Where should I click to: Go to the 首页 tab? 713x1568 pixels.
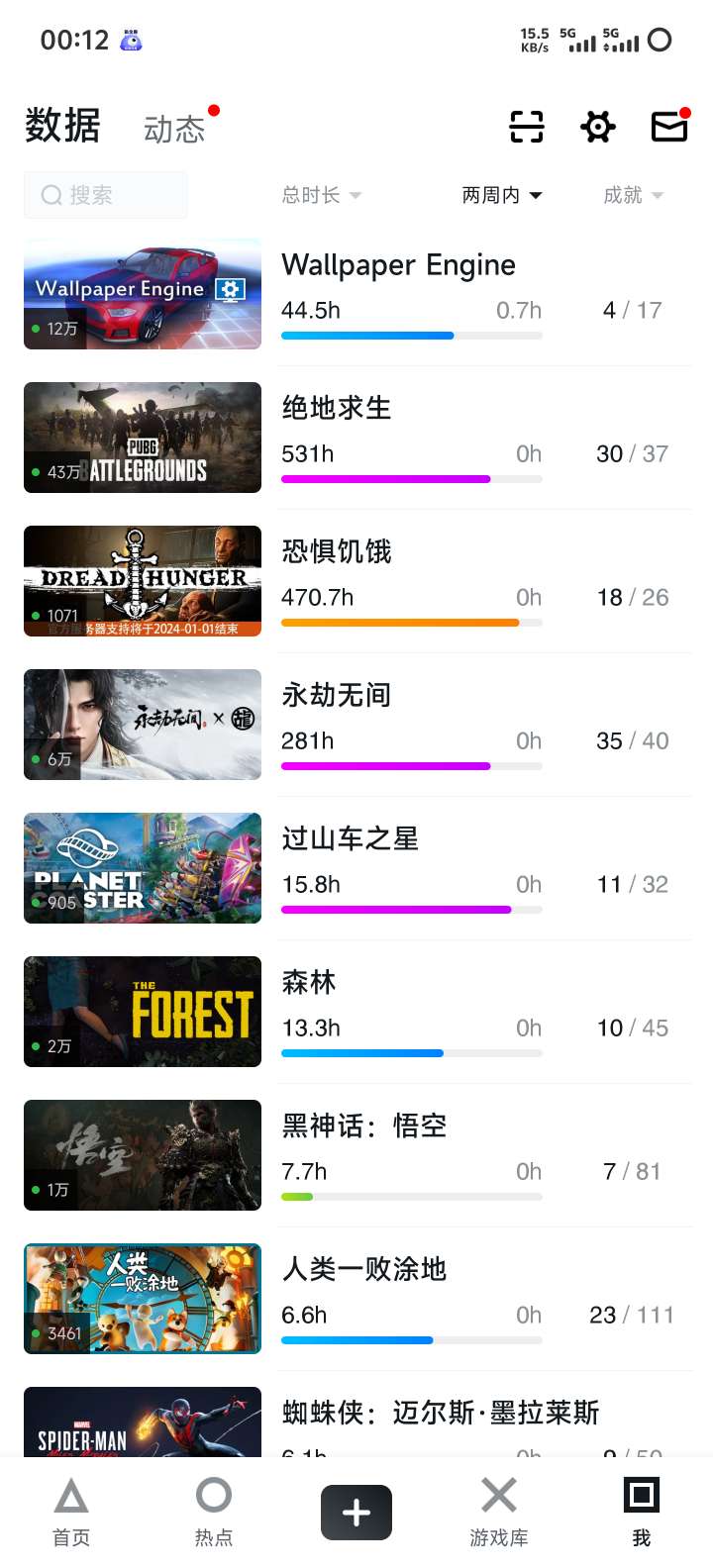pos(71,1512)
